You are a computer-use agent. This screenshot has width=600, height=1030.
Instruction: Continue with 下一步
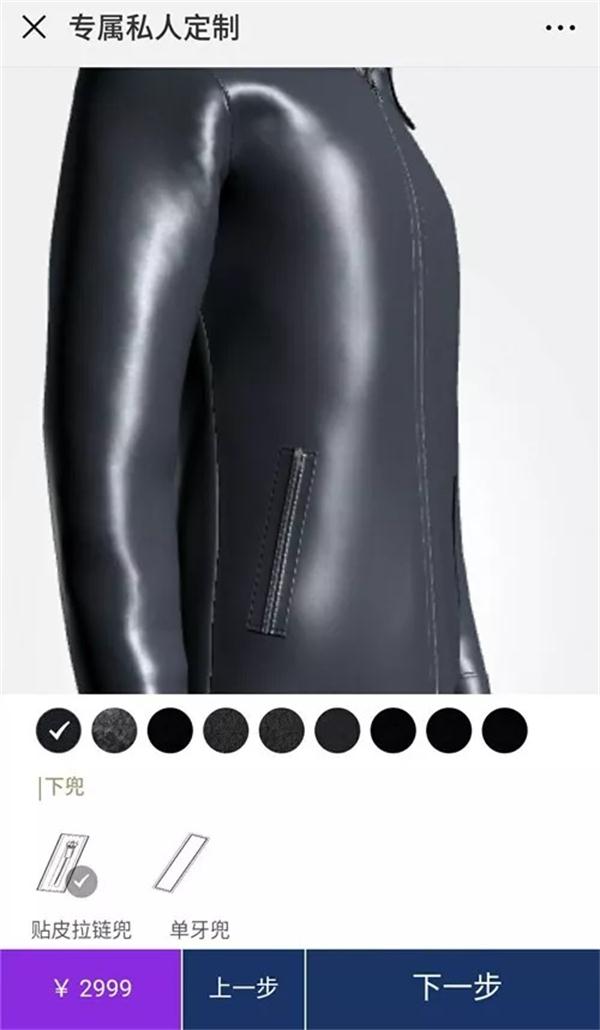coord(456,988)
